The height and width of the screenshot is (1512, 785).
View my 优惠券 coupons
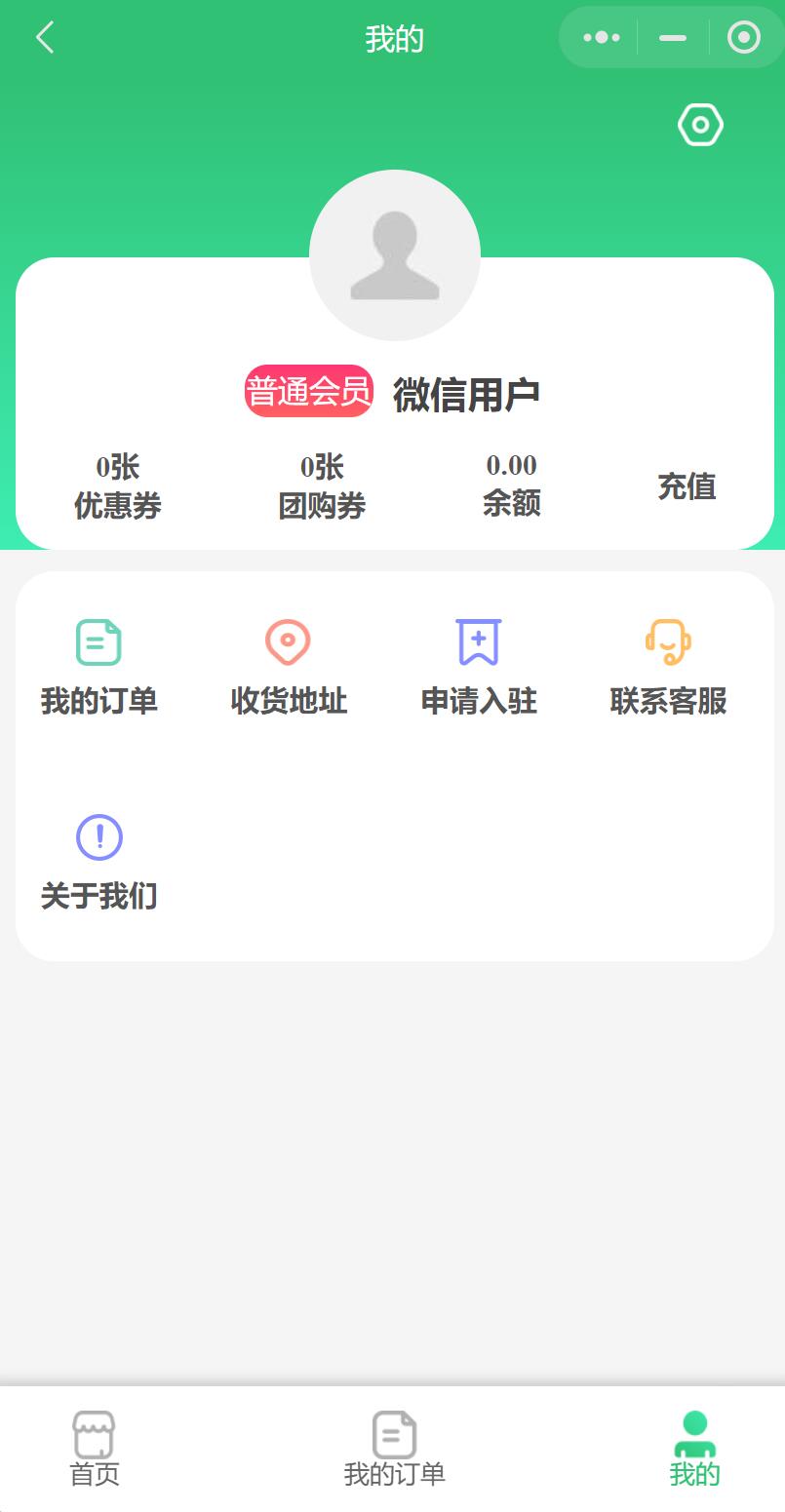[x=118, y=486]
